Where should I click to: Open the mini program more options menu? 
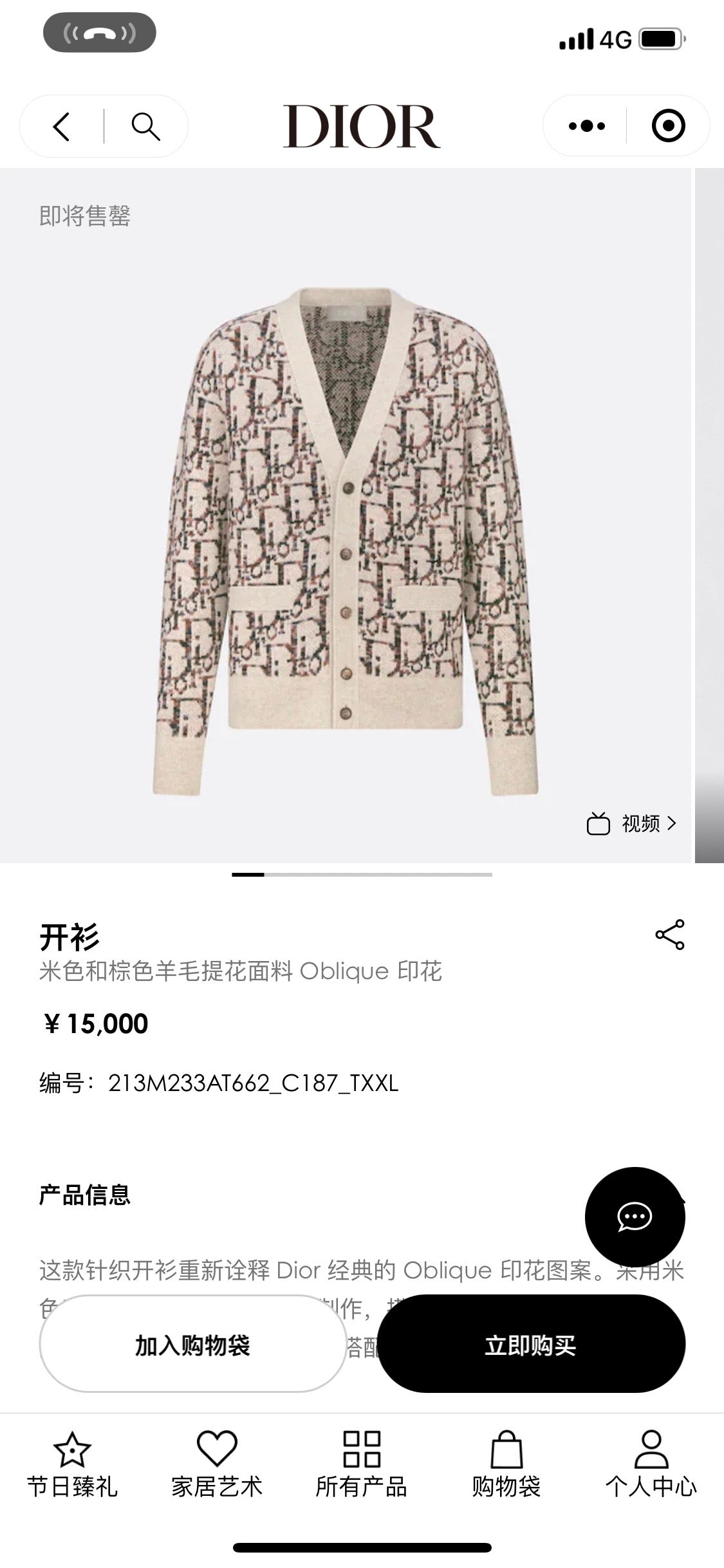click(587, 126)
